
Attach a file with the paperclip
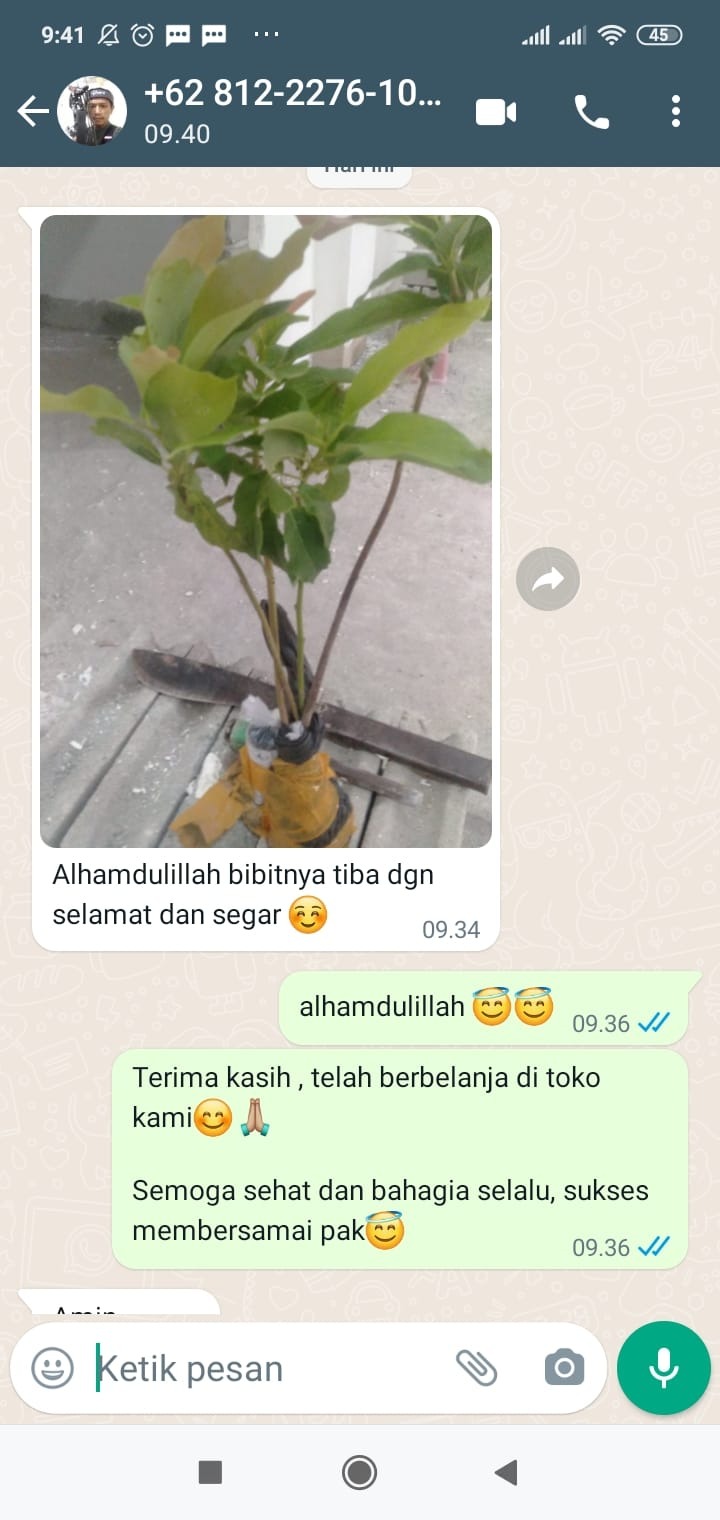(x=476, y=1367)
